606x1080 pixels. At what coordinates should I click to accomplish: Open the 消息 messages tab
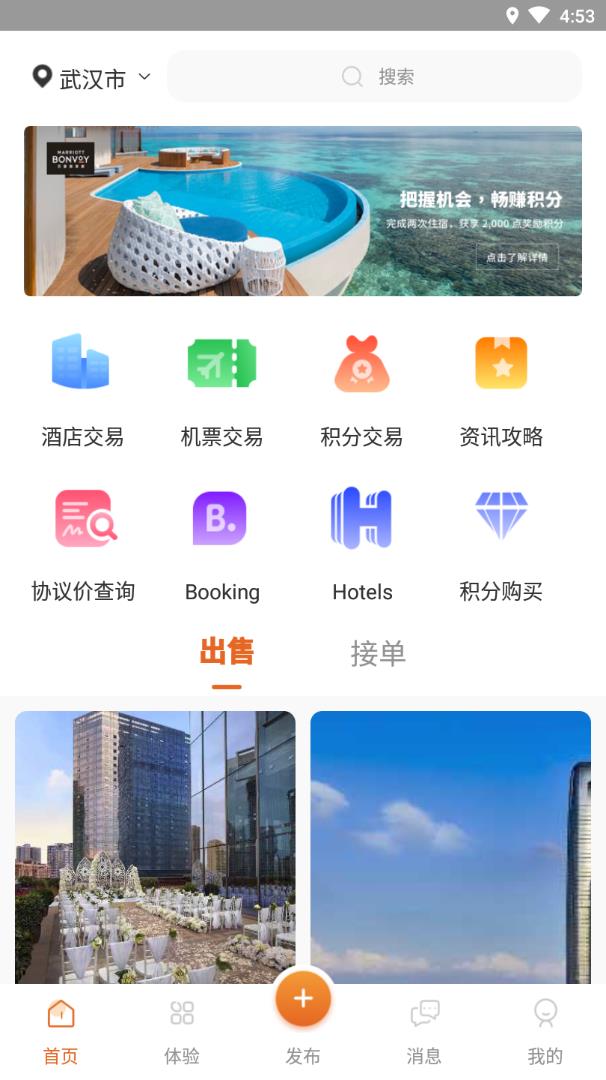(x=424, y=1031)
